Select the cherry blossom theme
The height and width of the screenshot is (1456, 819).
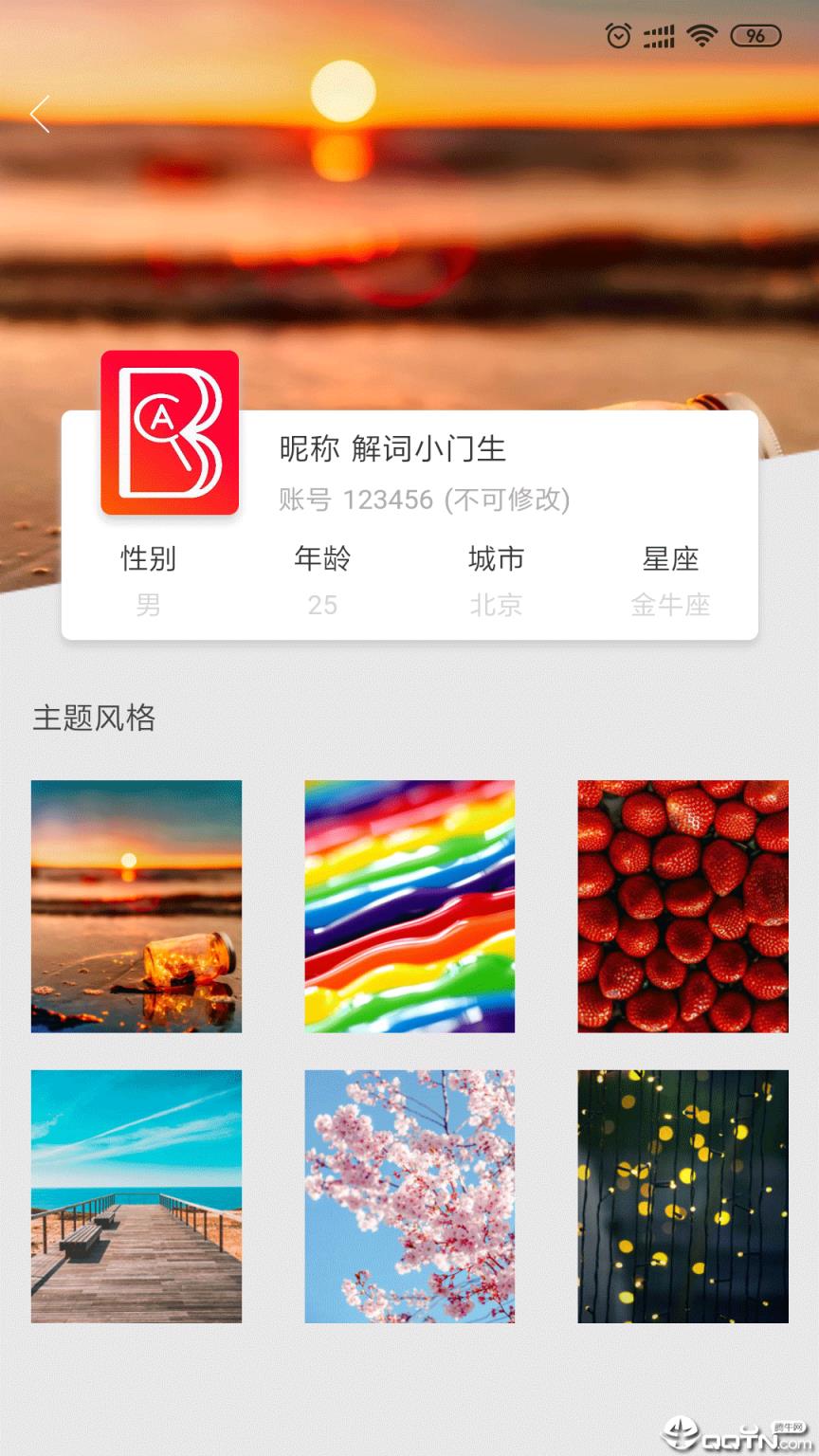click(x=409, y=1196)
